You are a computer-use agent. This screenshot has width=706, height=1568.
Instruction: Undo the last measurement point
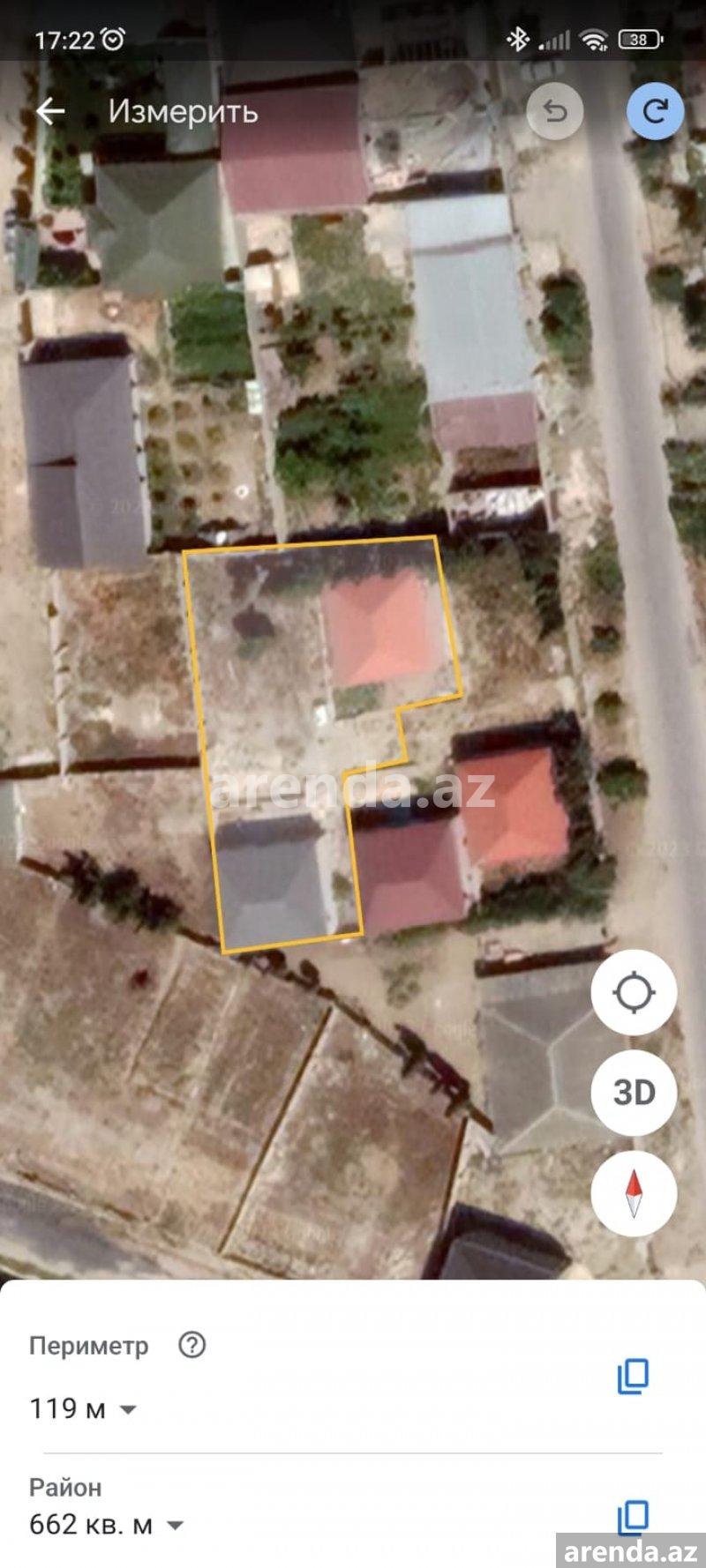point(555,111)
